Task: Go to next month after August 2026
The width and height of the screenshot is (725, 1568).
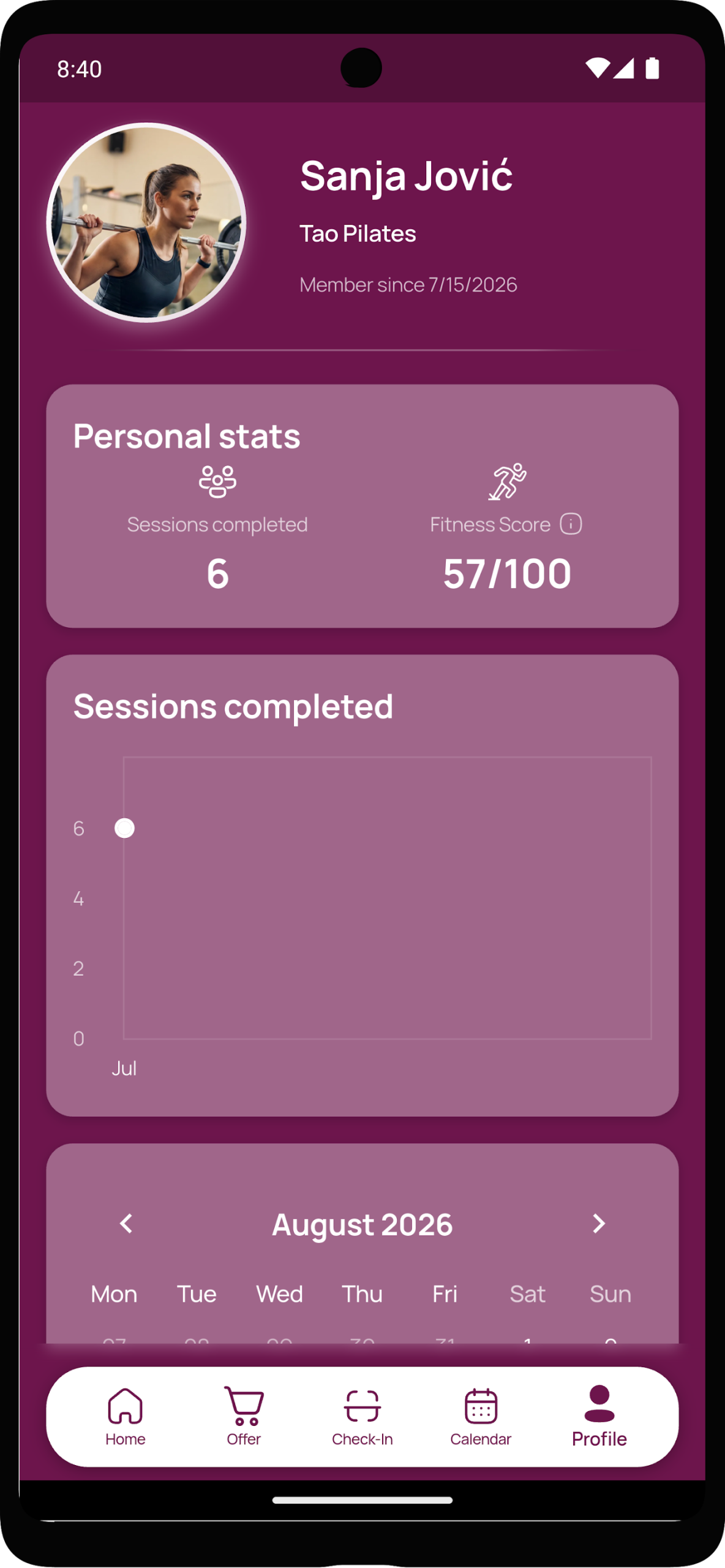Action: tap(599, 1223)
